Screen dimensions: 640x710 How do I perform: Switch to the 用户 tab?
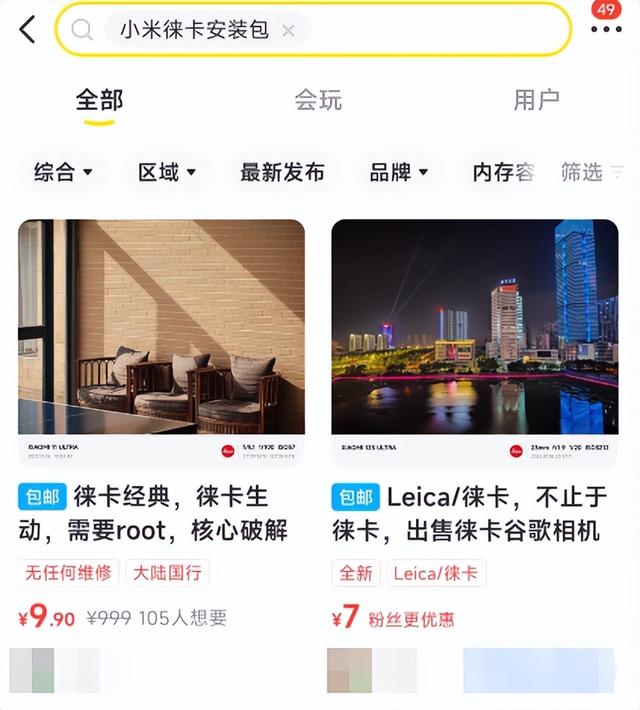point(537,100)
